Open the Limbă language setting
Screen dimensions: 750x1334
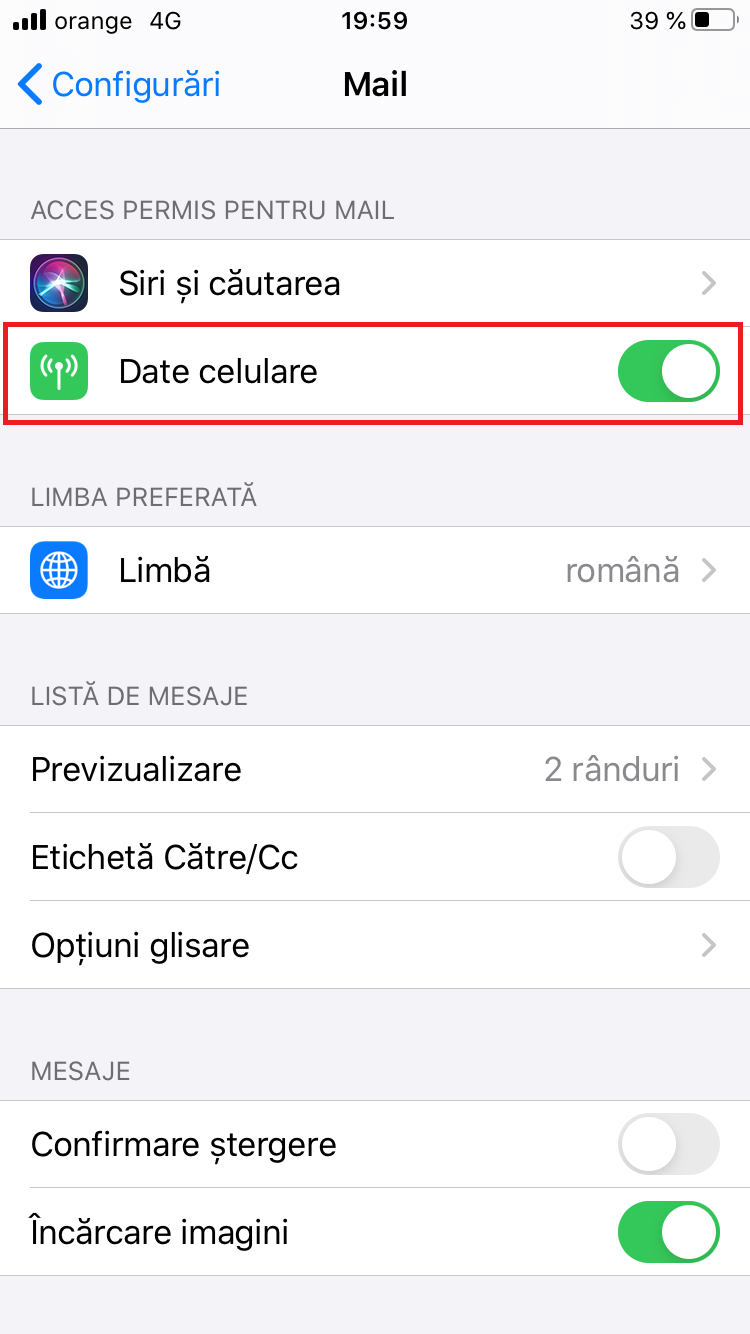click(x=375, y=570)
